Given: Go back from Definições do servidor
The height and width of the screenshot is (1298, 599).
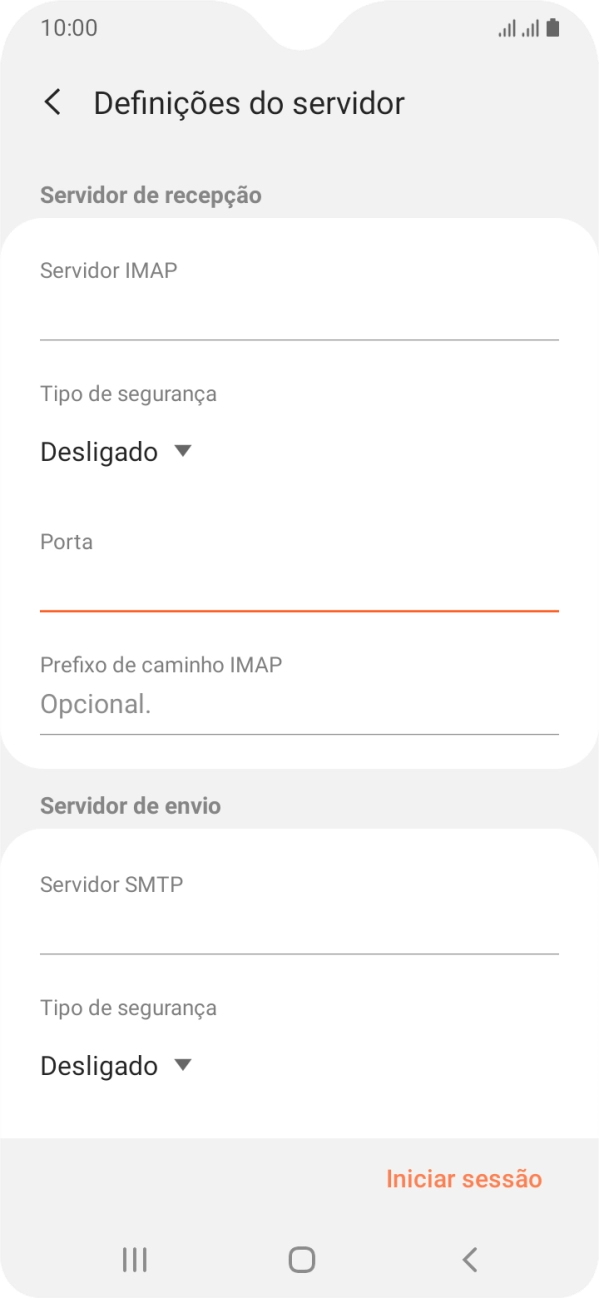Looking at the screenshot, I should (53, 102).
